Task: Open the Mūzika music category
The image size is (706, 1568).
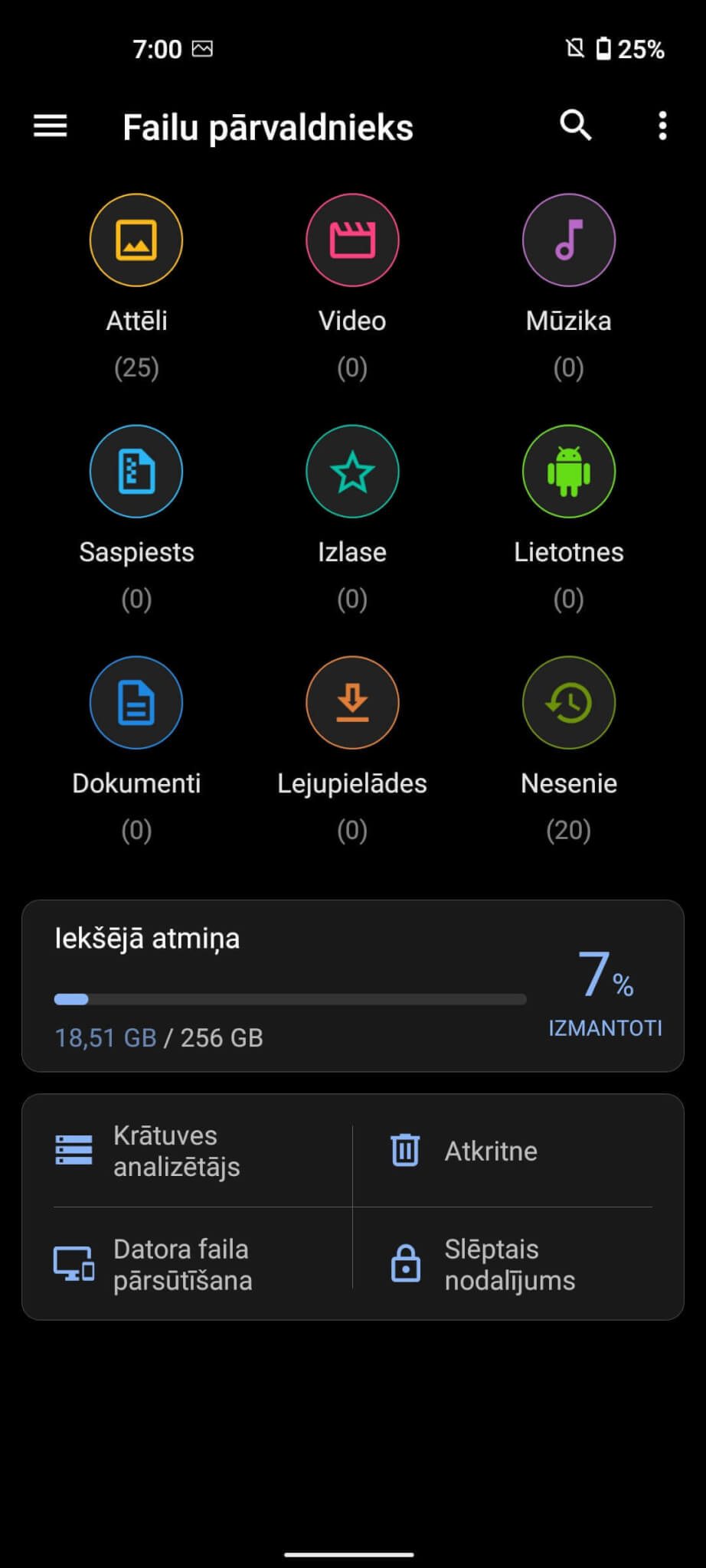Action: 568,240
